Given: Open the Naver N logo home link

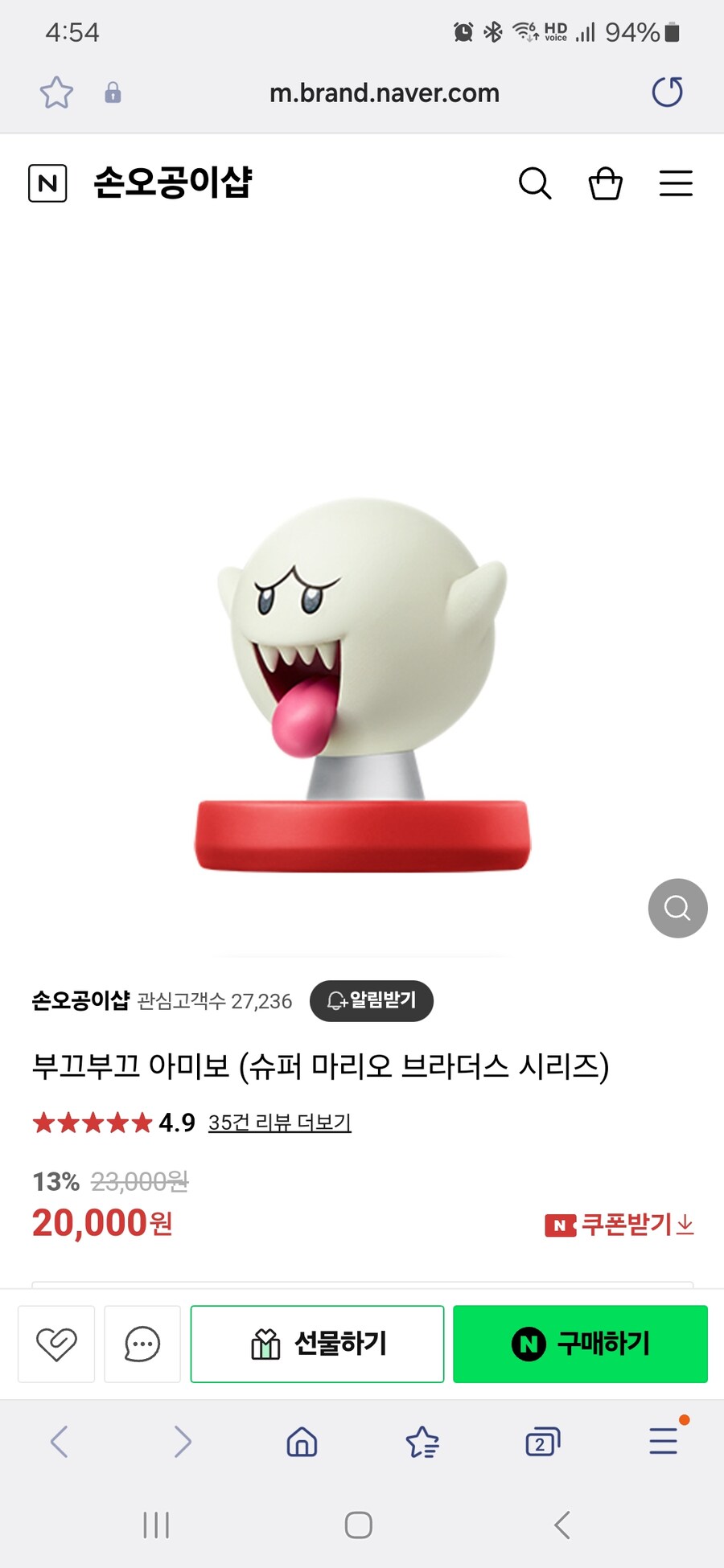Looking at the screenshot, I should tap(47, 183).
